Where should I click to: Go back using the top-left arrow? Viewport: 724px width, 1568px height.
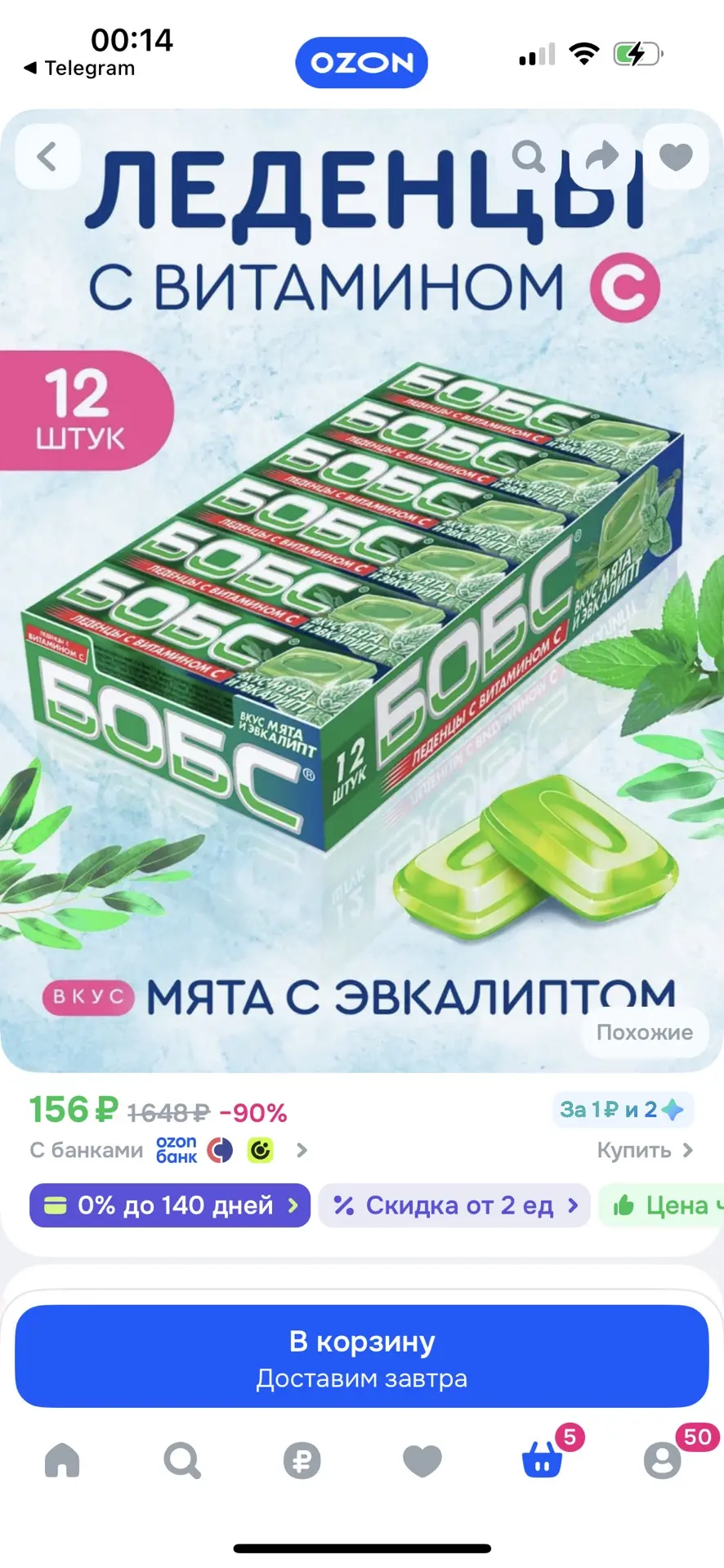pyautogui.click(x=47, y=156)
